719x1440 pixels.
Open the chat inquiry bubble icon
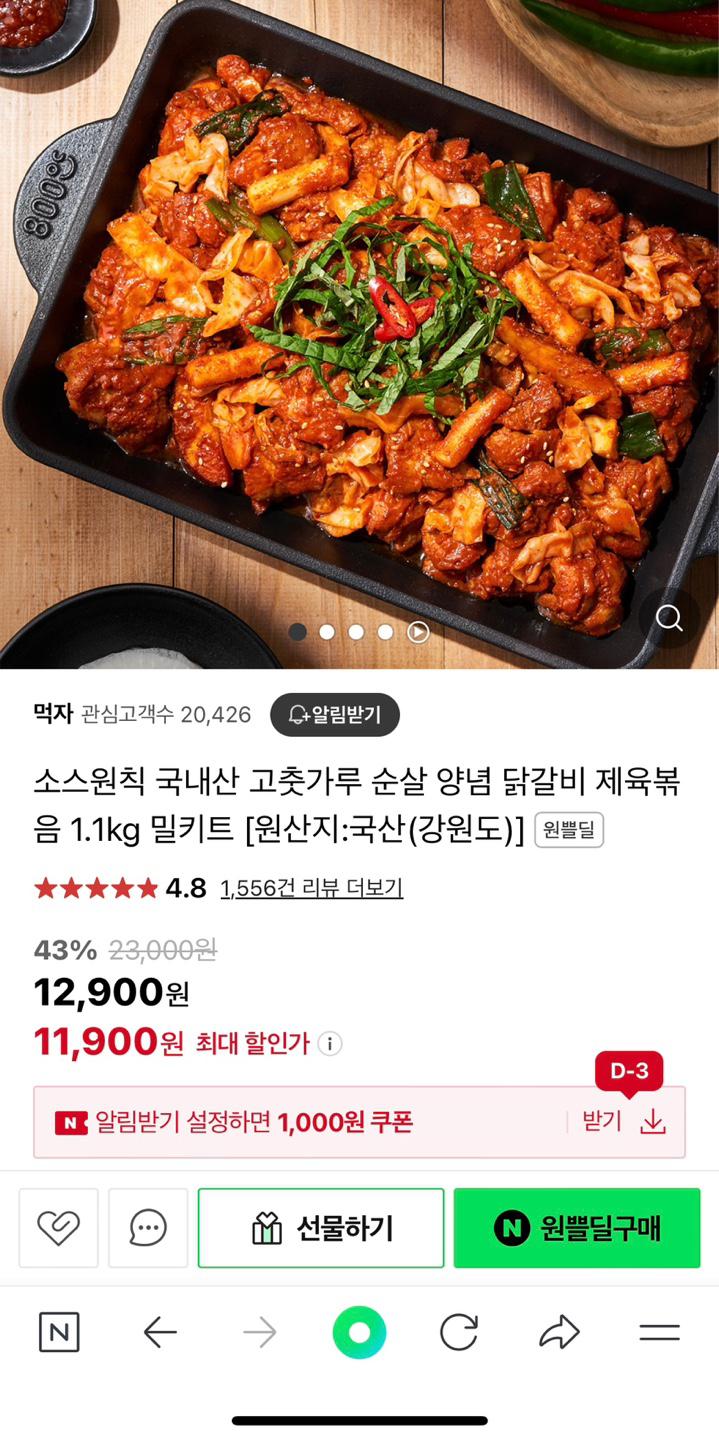tap(148, 1228)
